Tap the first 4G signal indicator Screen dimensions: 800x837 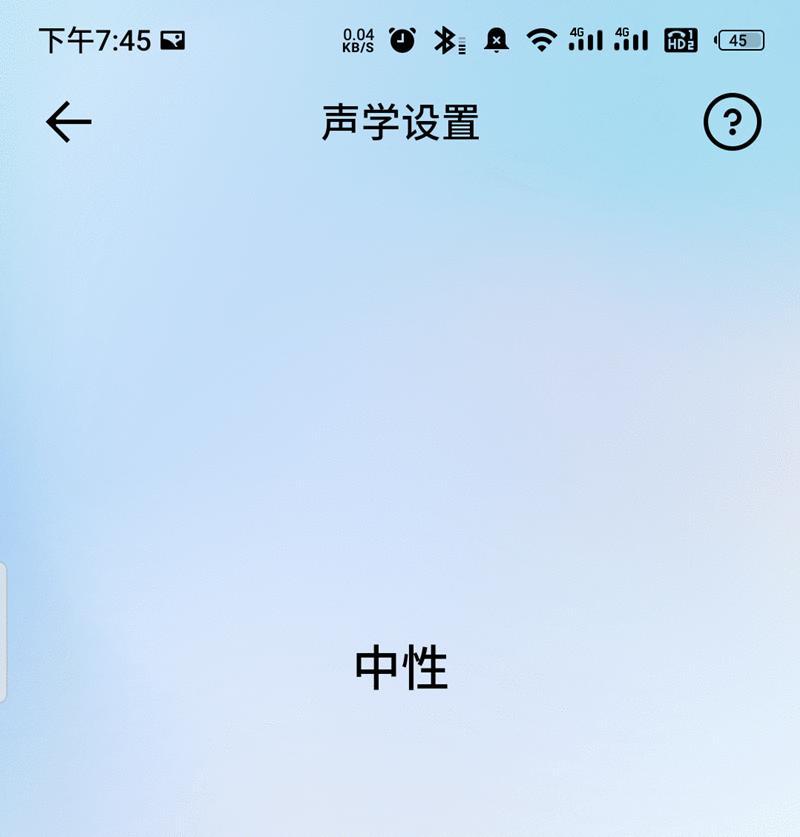584,40
